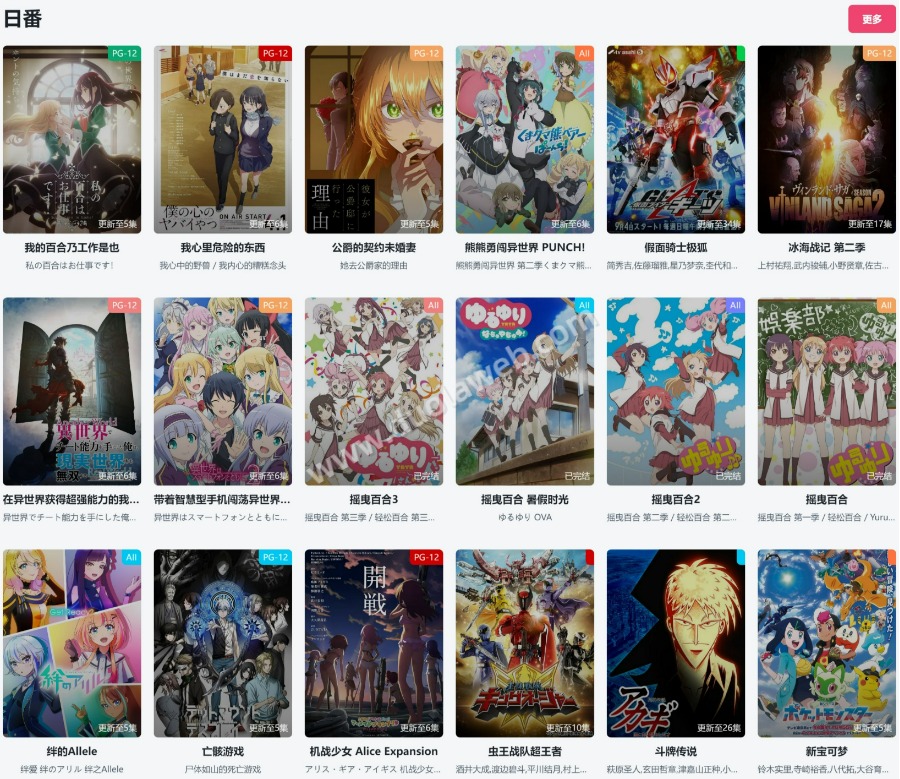Viewport: 900px width, 779px height.
Task: Tap the 更多 button for 日番
Action: 871,19
